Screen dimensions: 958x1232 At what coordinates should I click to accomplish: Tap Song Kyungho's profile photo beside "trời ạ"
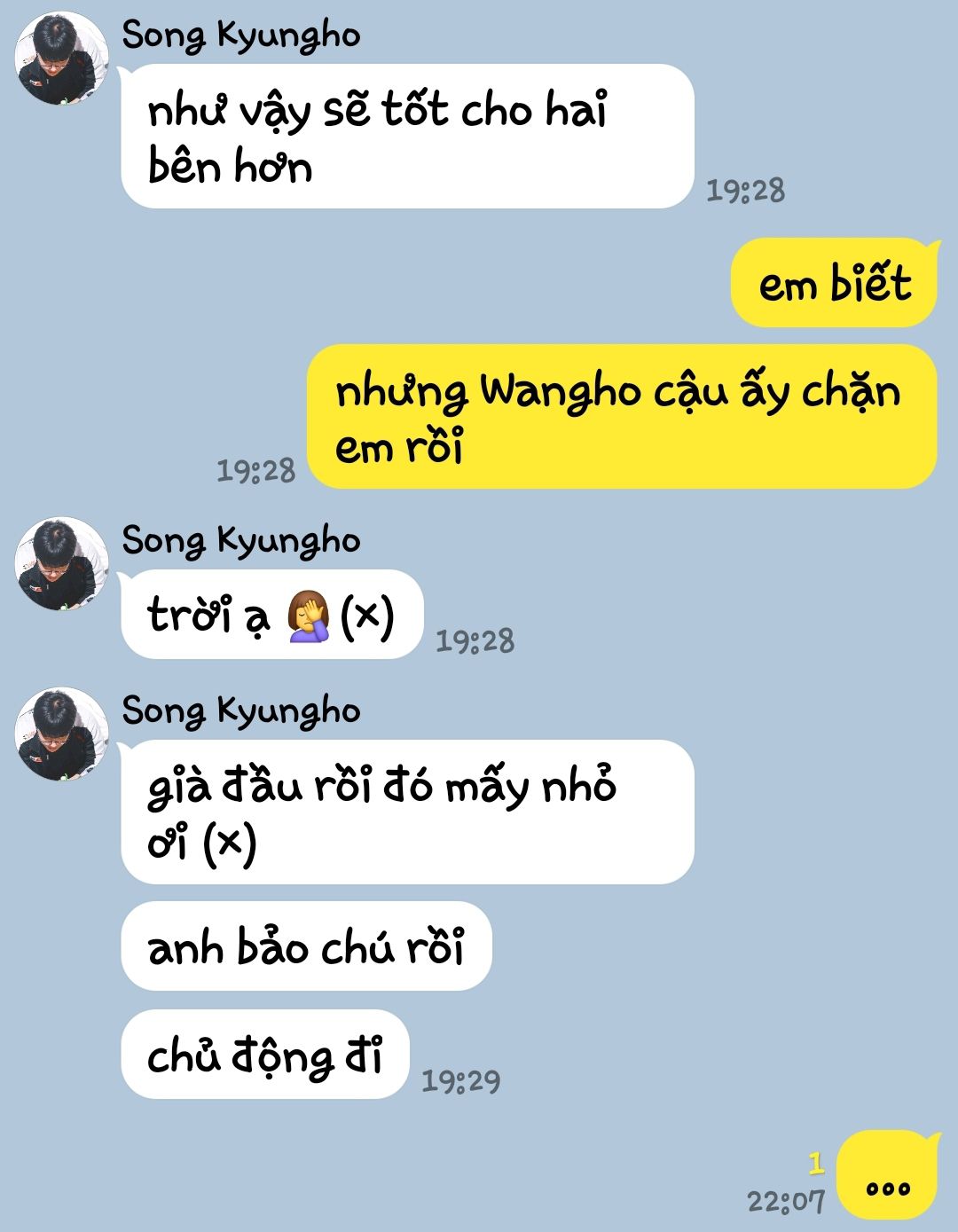coord(62,564)
